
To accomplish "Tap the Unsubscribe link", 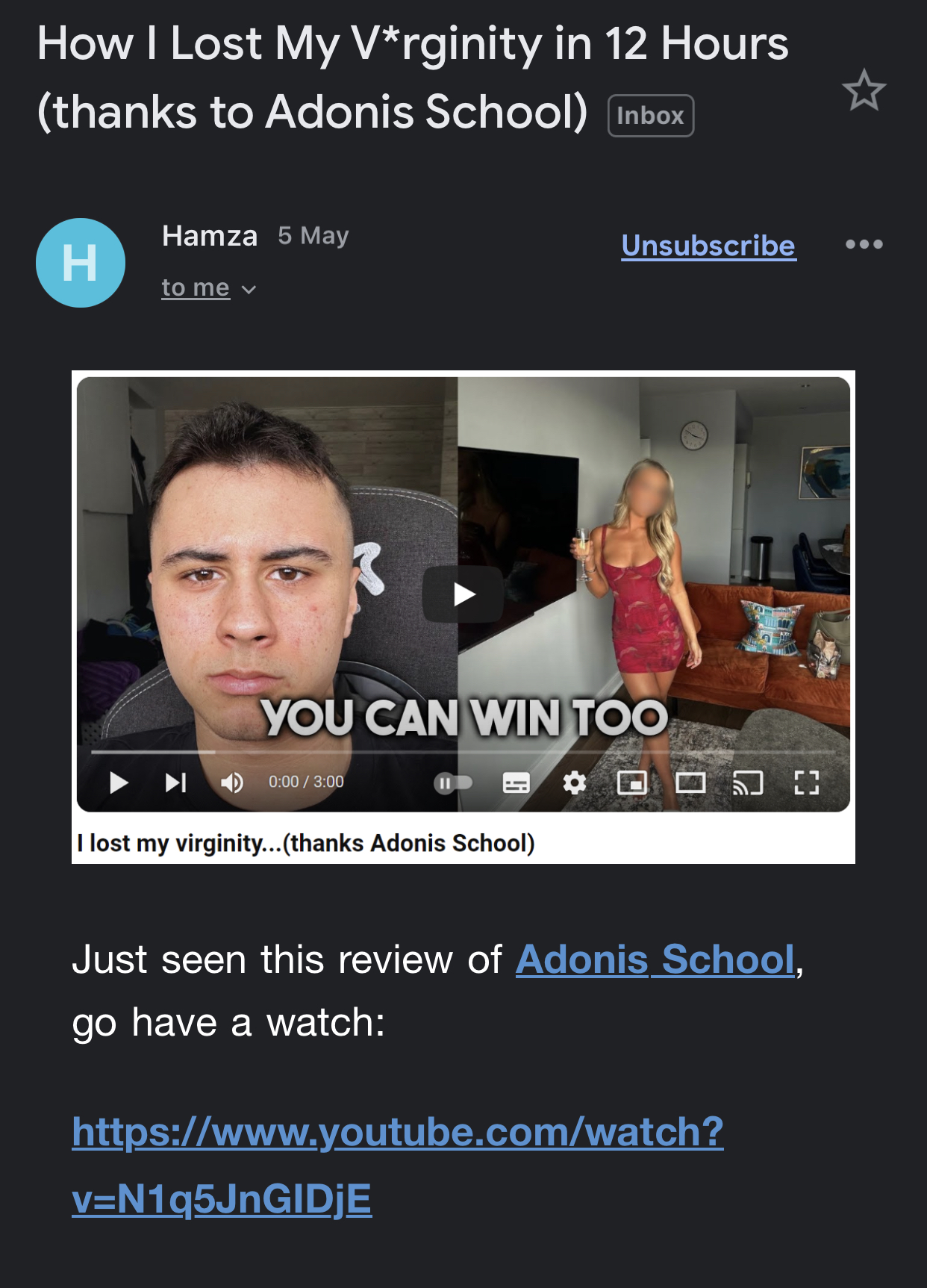I will (x=708, y=246).
